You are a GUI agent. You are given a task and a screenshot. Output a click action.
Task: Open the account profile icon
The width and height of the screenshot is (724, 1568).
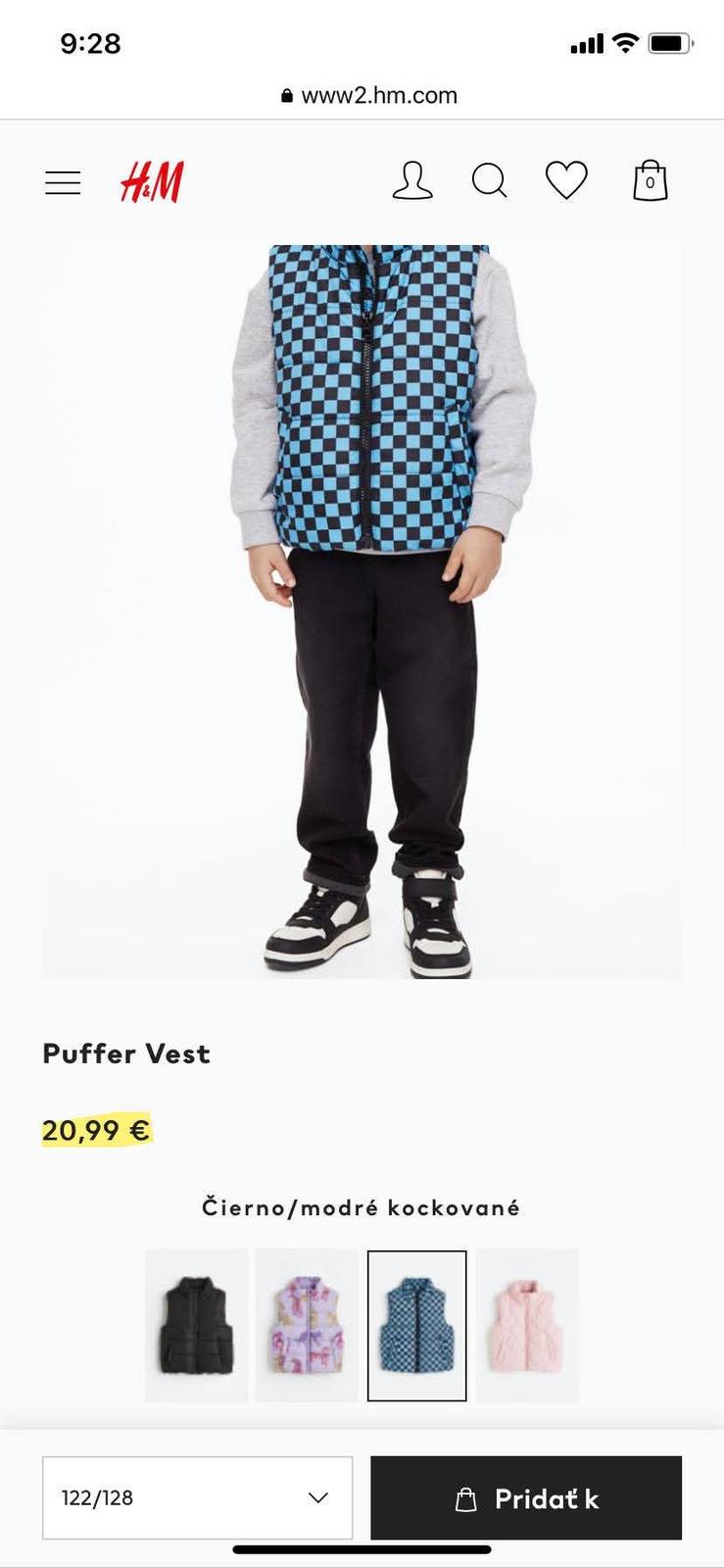tap(412, 181)
